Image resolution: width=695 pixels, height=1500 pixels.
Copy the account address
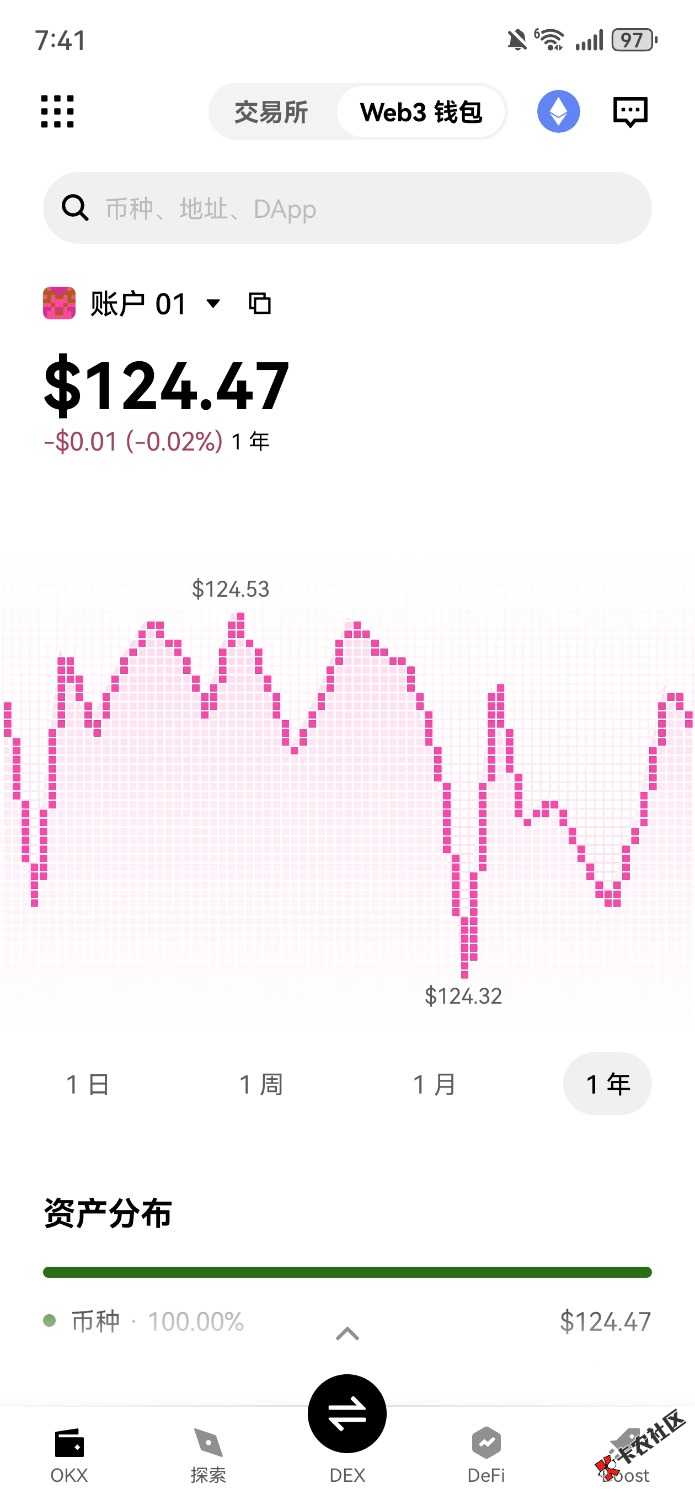click(260, 303)
